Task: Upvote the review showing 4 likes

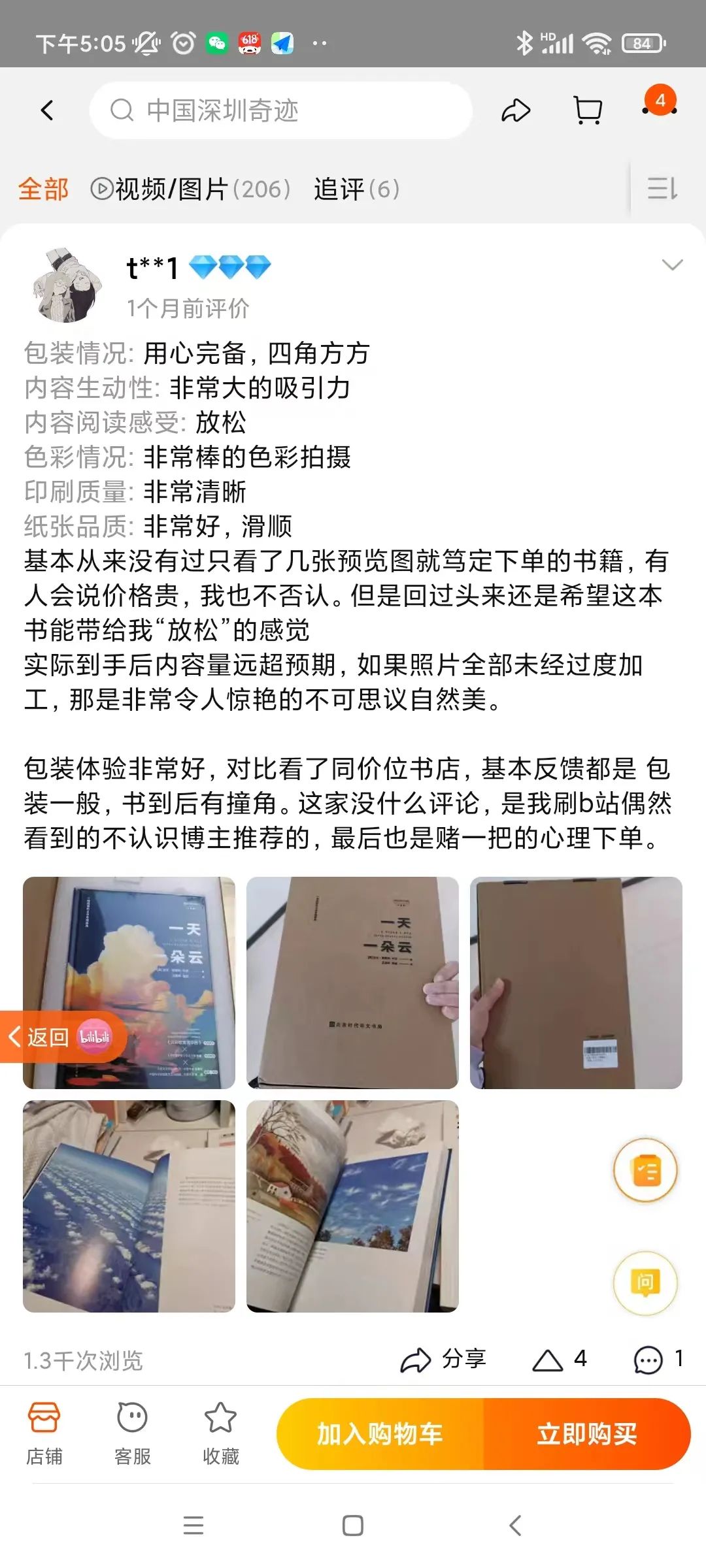Action: (x=560, y=1359)
